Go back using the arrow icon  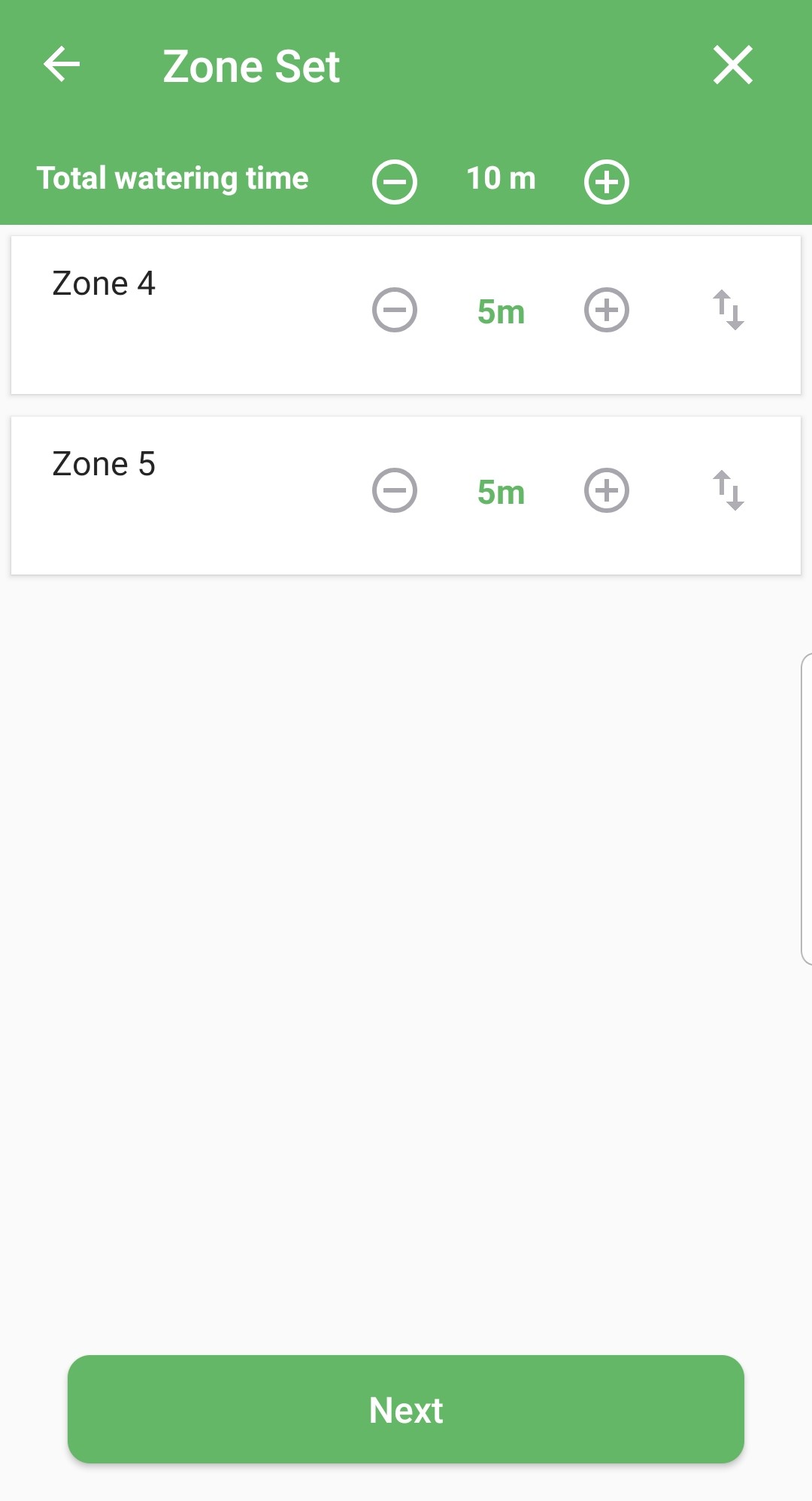click(x=62, y=64)
